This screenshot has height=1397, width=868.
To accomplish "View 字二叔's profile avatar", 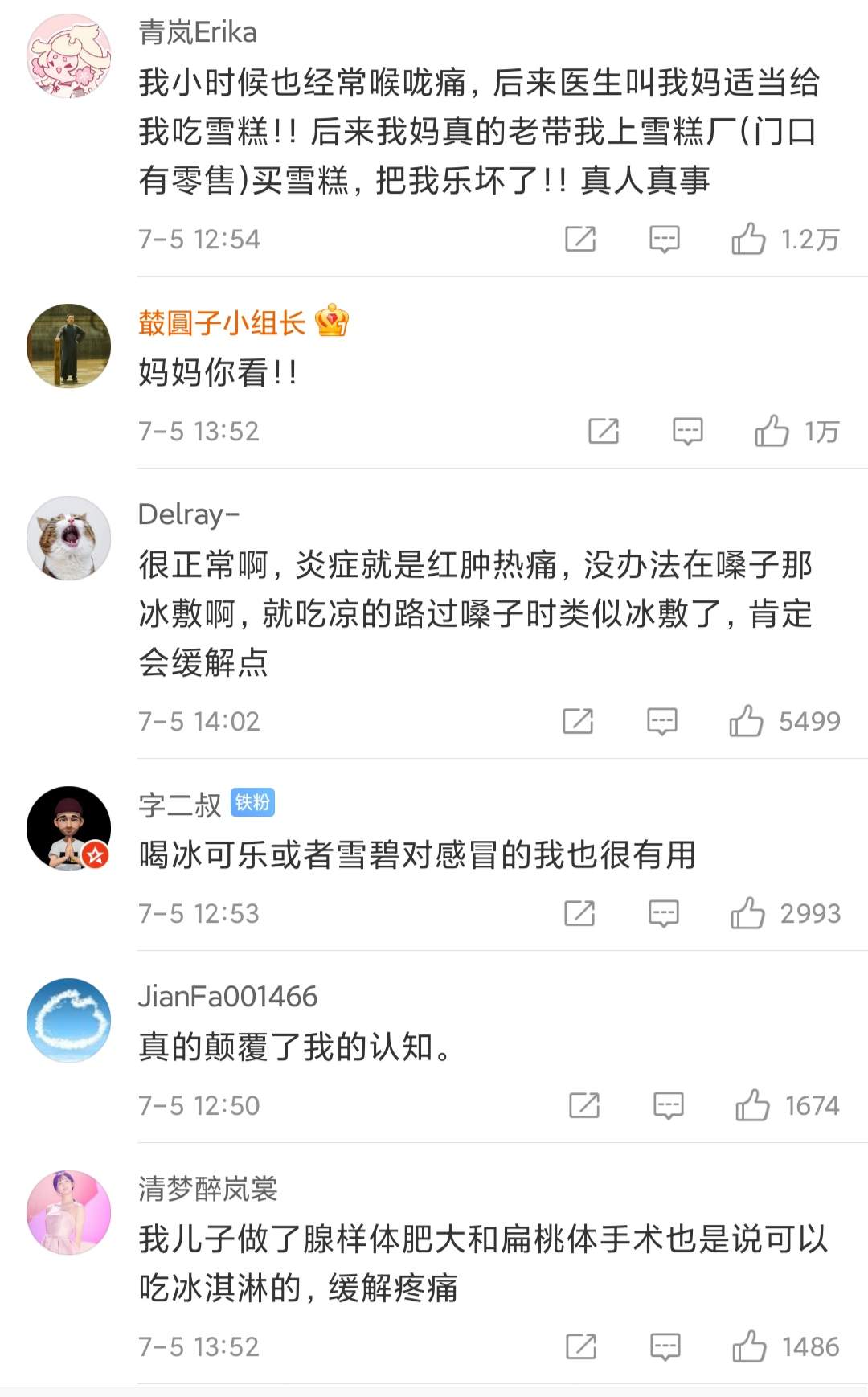I will point(69,828).
